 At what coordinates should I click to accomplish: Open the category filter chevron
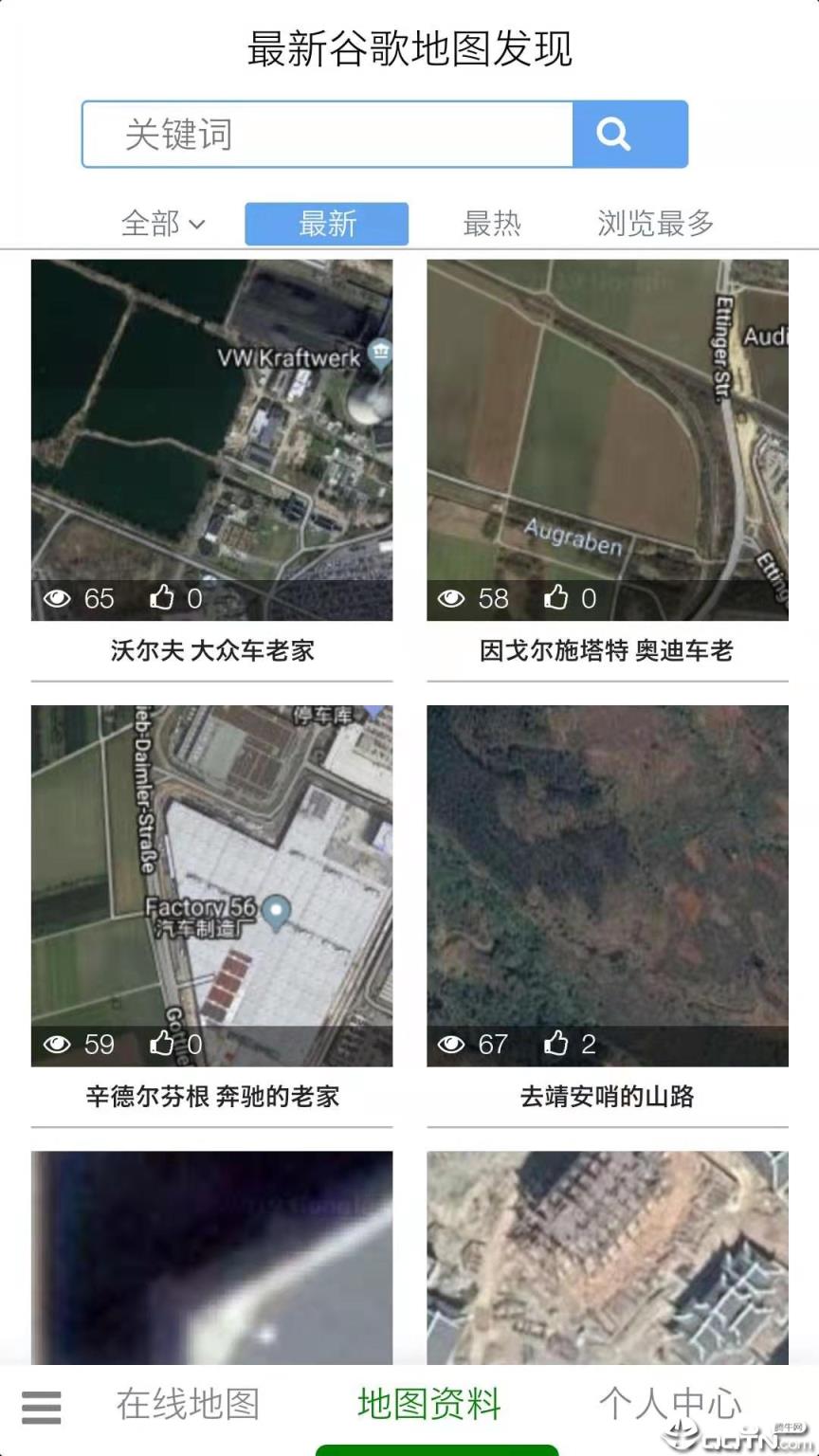pos(198,224)
